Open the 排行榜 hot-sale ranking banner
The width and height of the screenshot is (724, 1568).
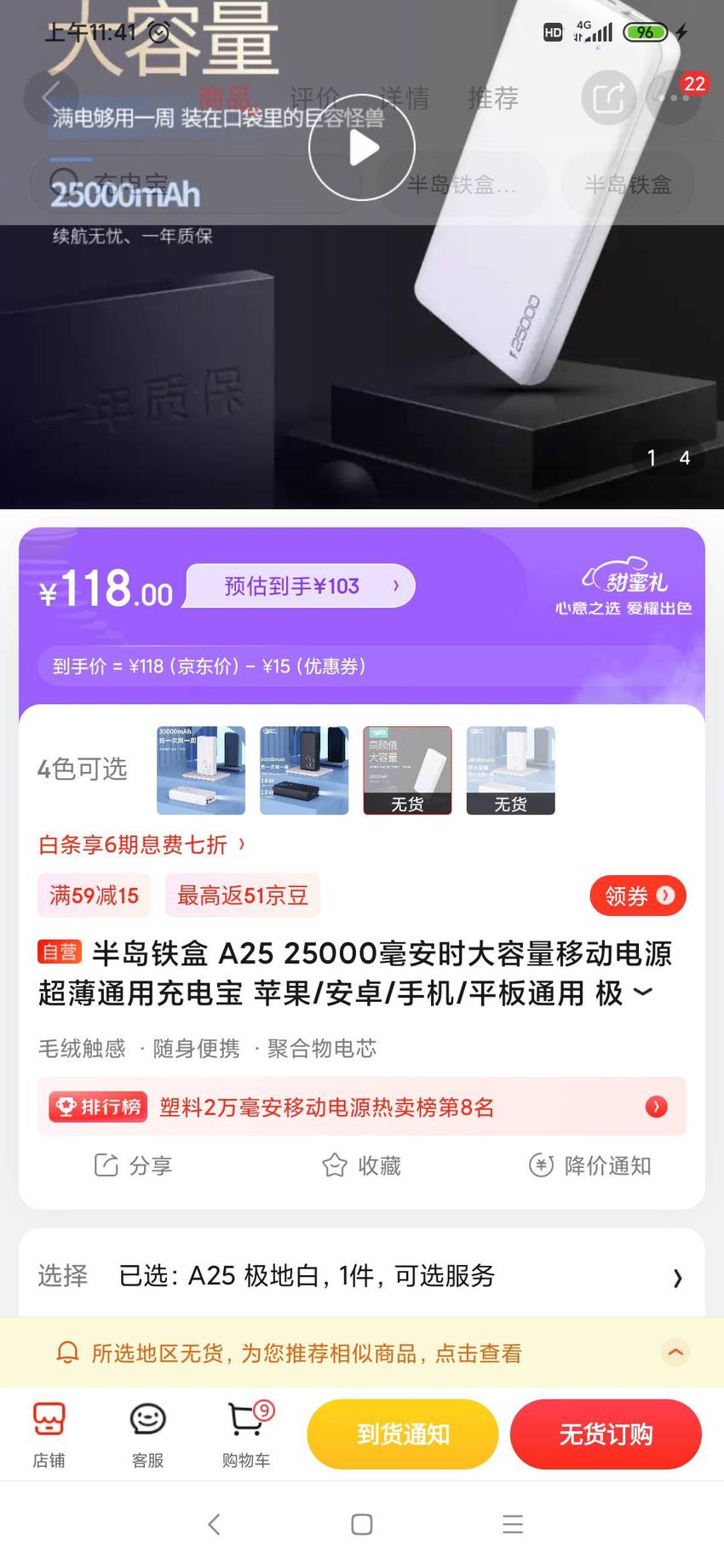[x=362, y=1107]
